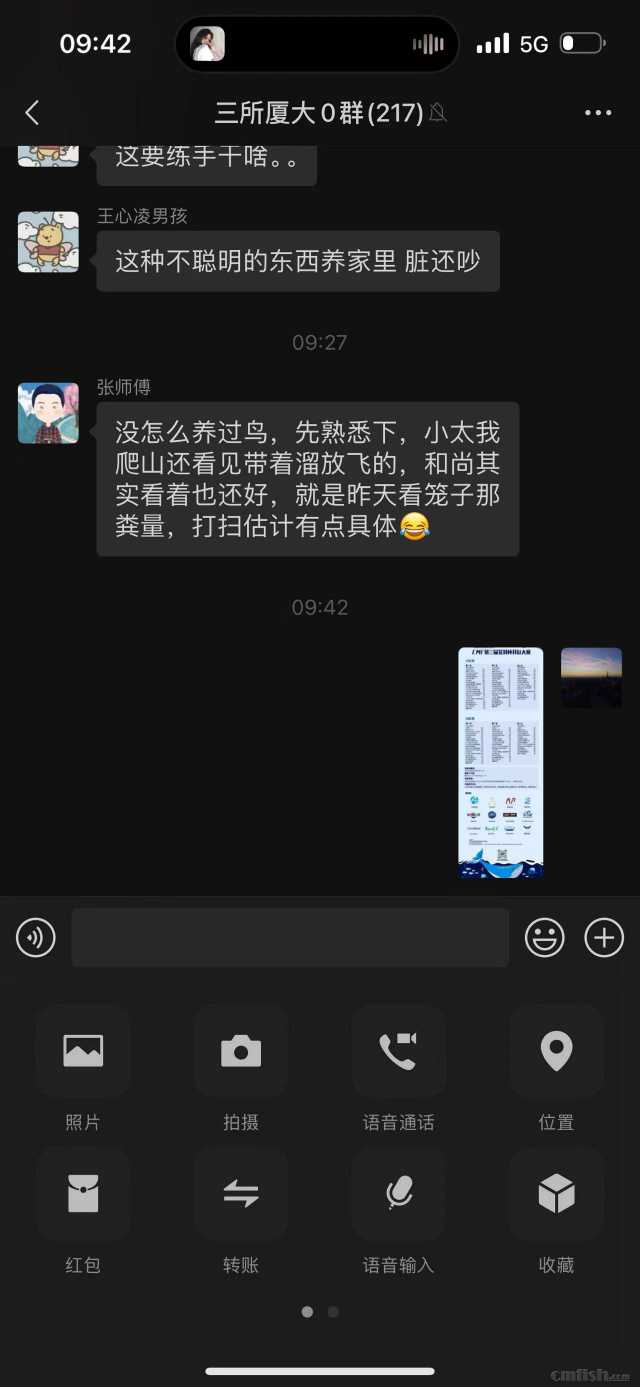The width and height of the screenshot is (640, 1387).
Task: Switch to voice message input
Action: pos(36,938)
